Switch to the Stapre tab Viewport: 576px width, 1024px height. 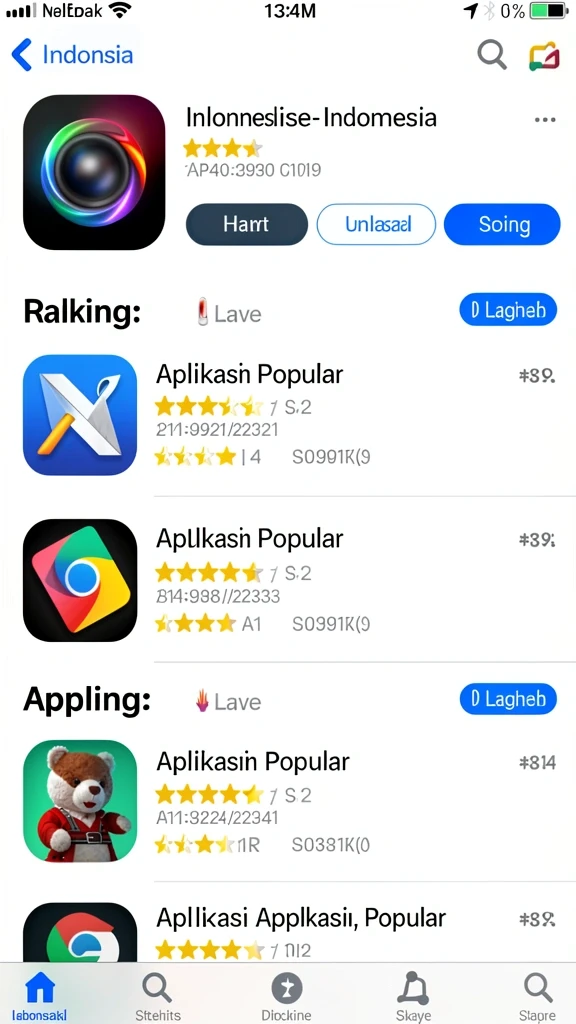click(x=537, y=997)
